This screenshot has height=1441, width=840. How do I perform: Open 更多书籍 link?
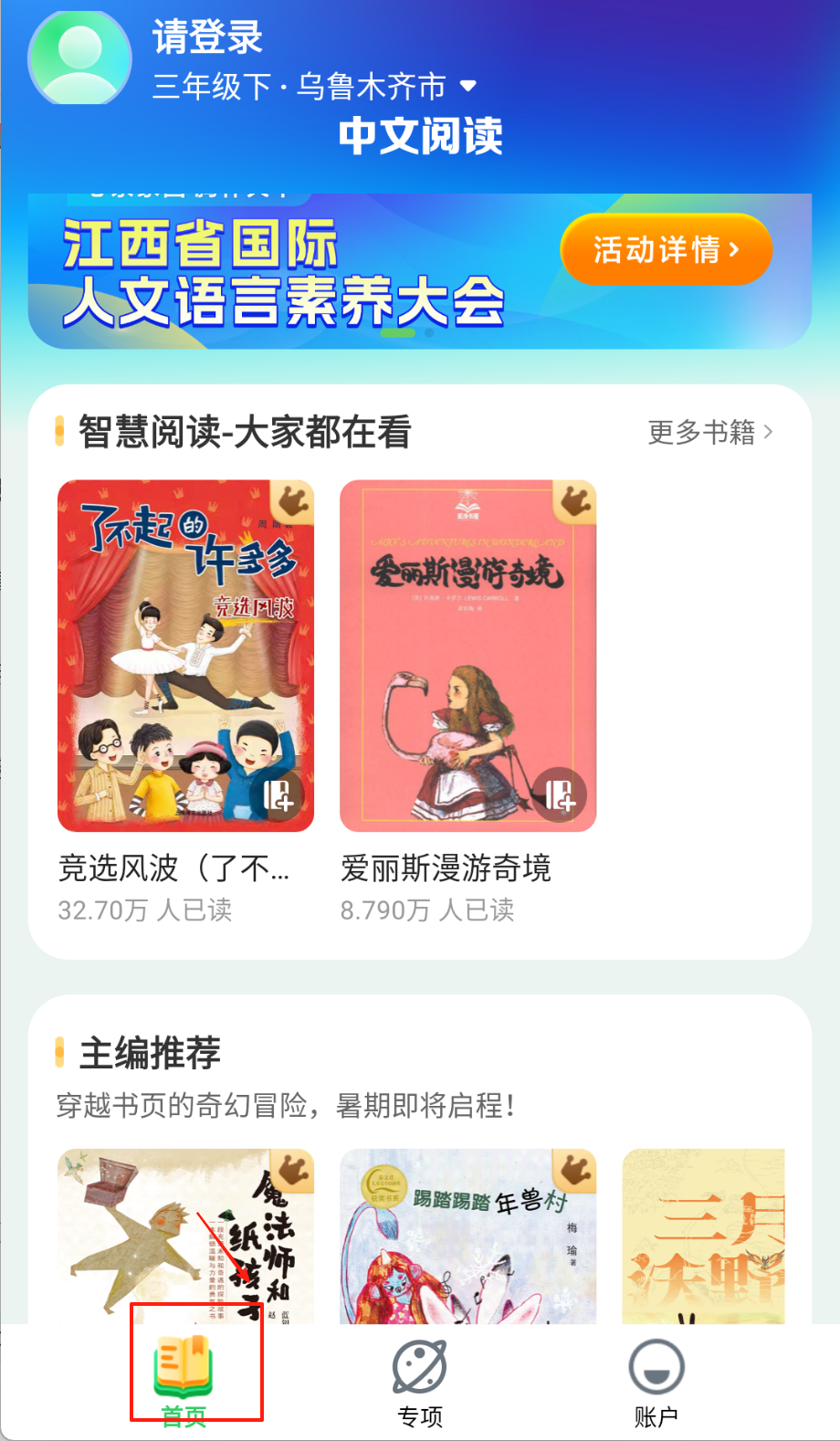point(709,432)
